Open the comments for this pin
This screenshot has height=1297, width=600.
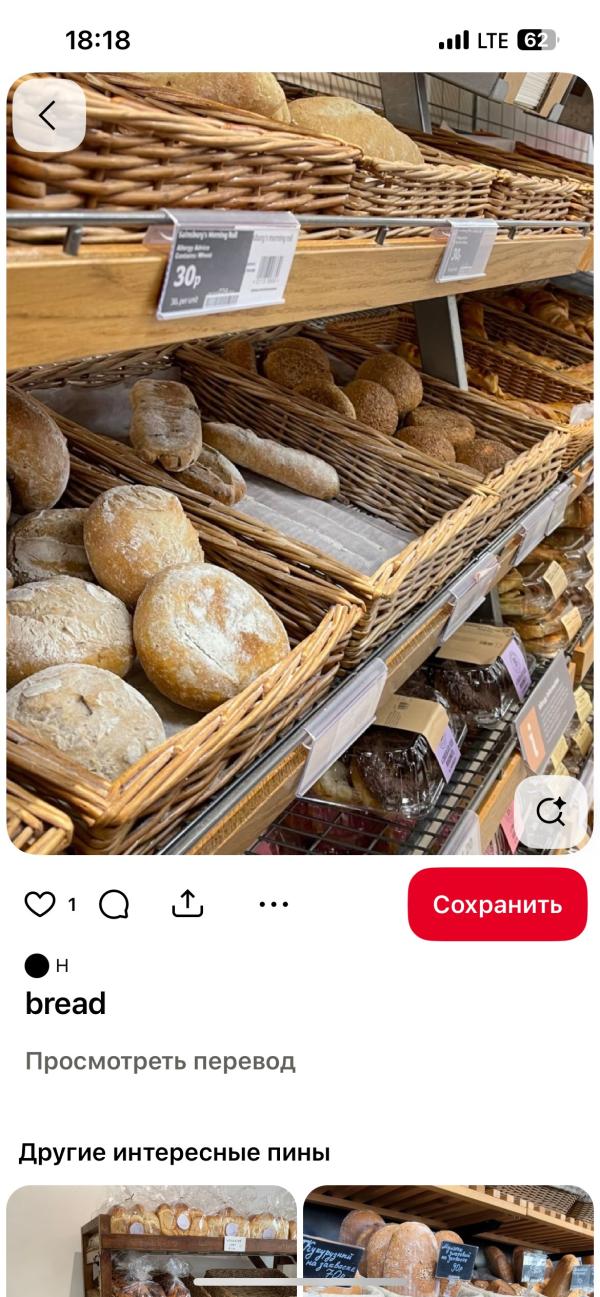coord(114,905)
